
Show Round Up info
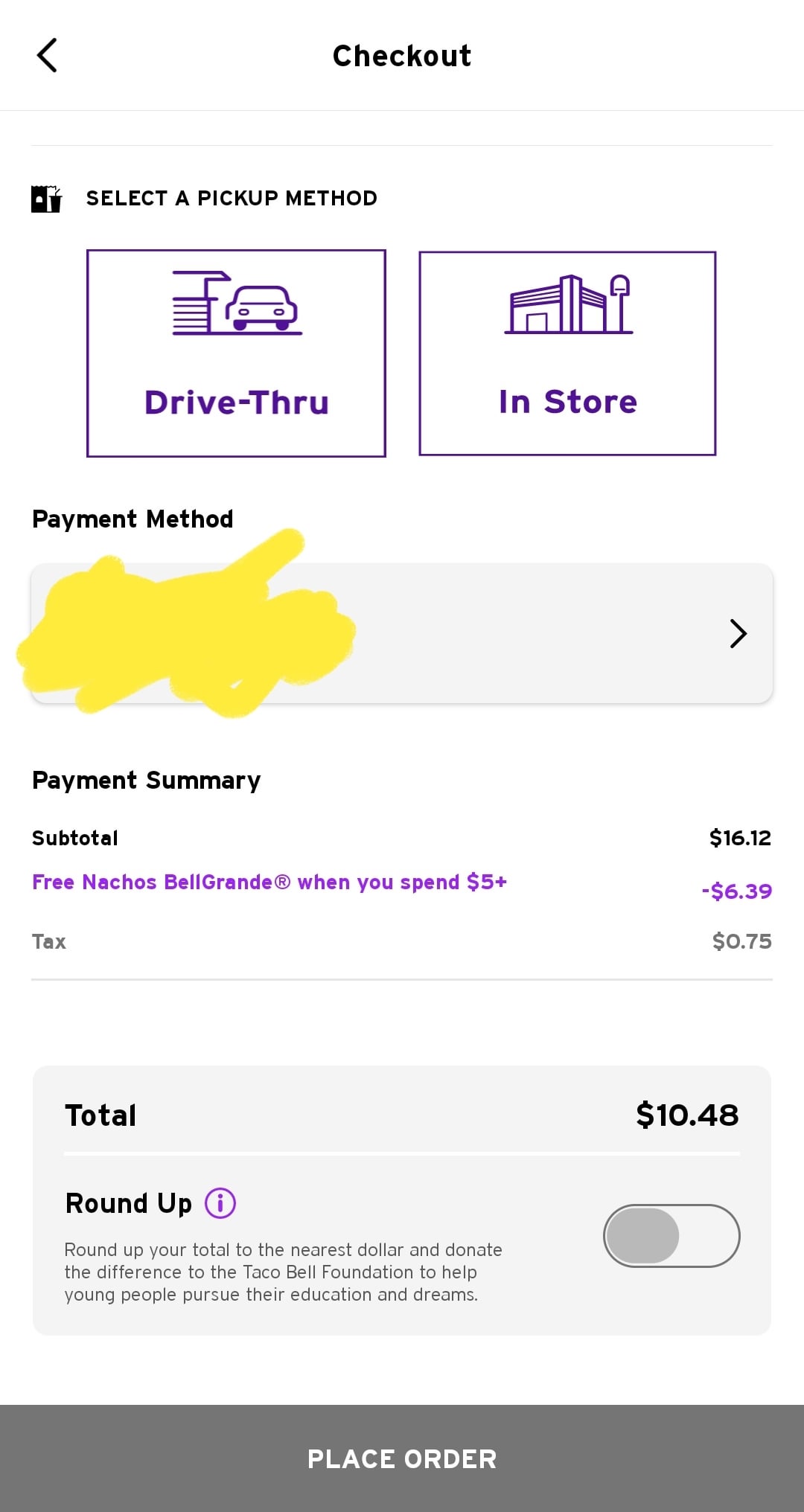click(x=220, y=1203)
